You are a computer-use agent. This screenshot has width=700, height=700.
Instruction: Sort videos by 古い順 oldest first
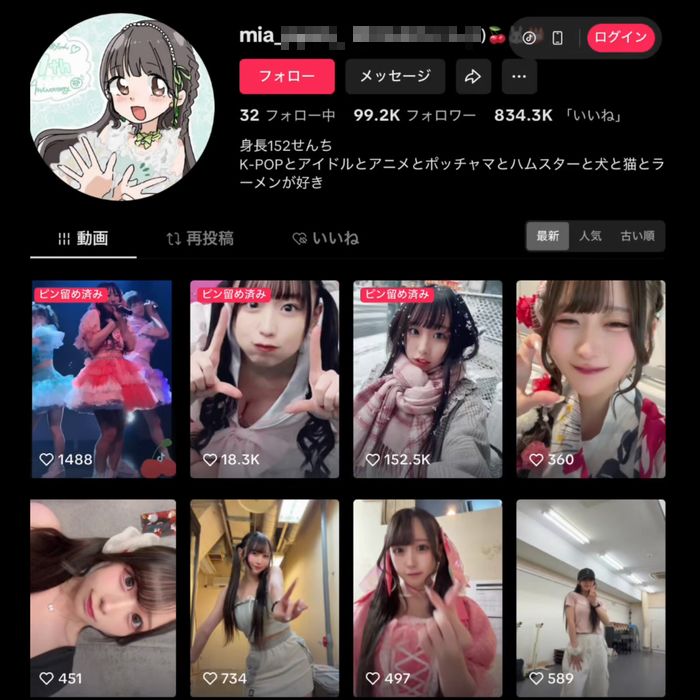click(x=637, y=236)
